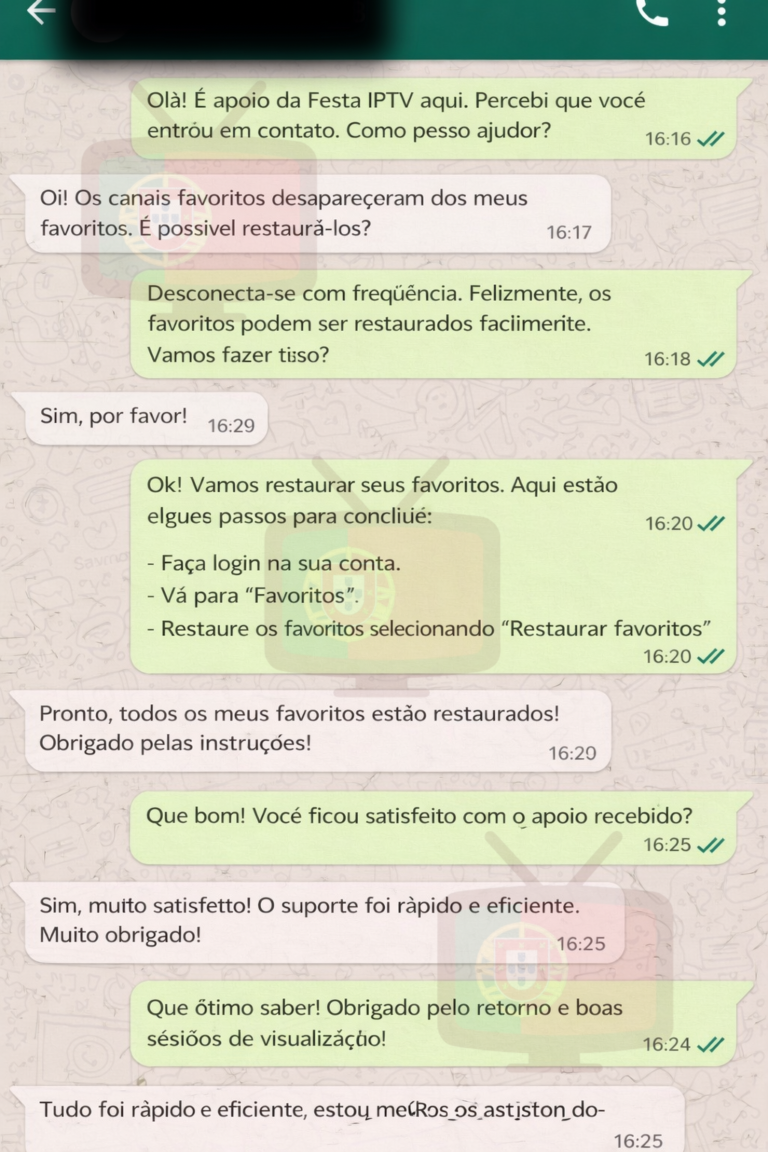The width and height of the screenshot is (768, 1152).
Task: Open the three-dot overflow menu
Action: click(x=722, y=17)
